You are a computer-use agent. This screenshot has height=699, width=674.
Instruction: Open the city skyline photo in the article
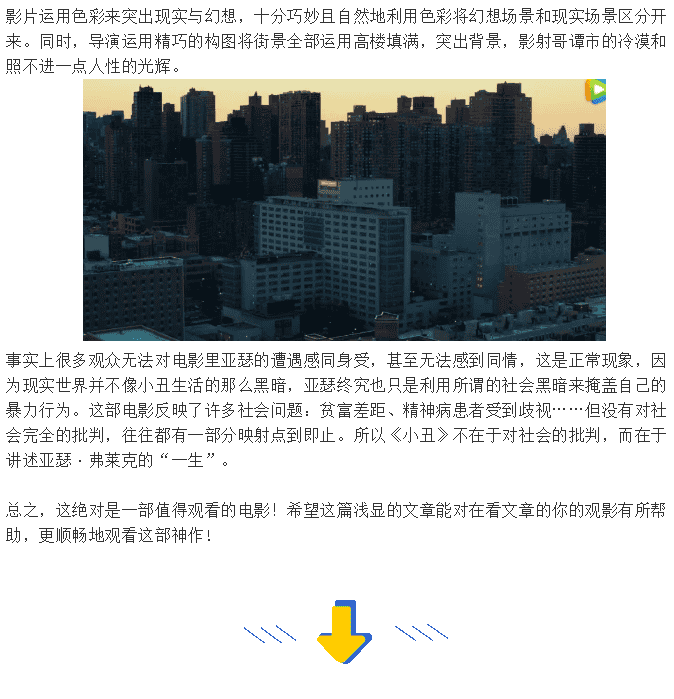[x=344, y=210]
